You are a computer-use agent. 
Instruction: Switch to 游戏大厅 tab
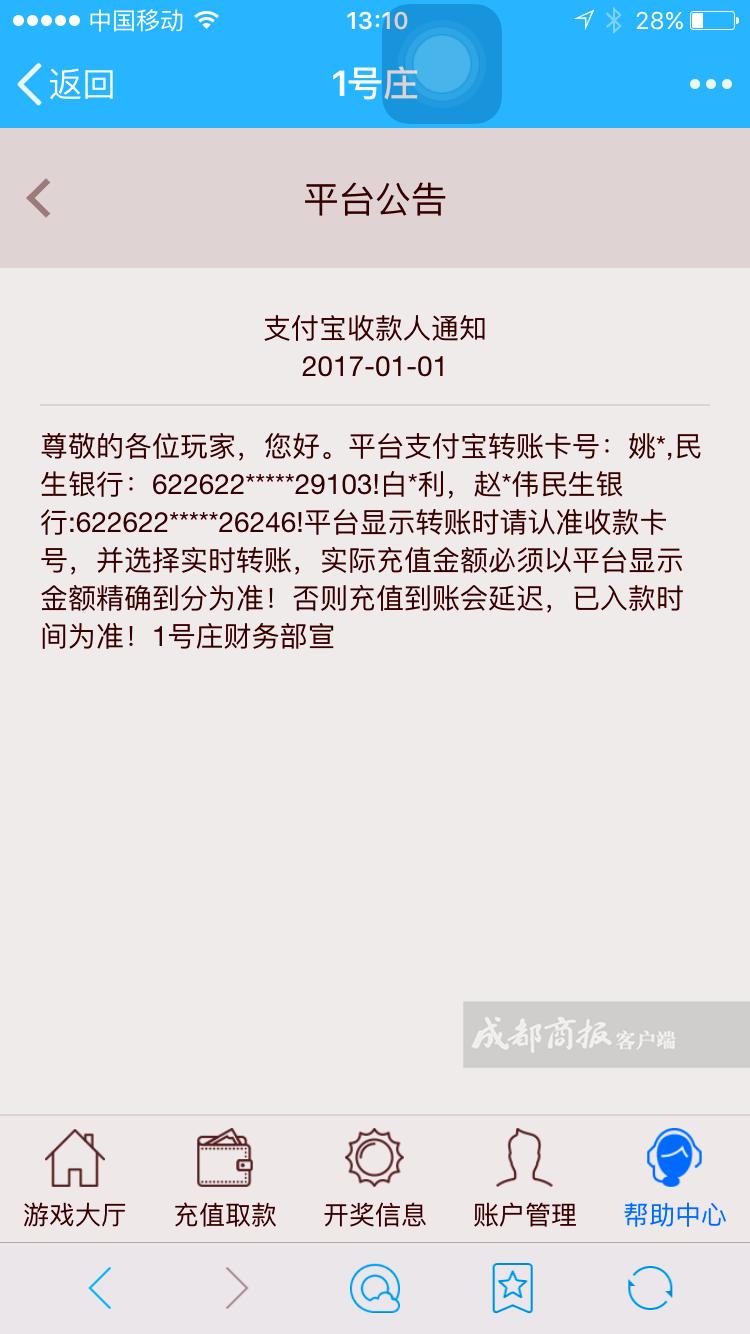pyautogui.click(x=75, y=1179)
